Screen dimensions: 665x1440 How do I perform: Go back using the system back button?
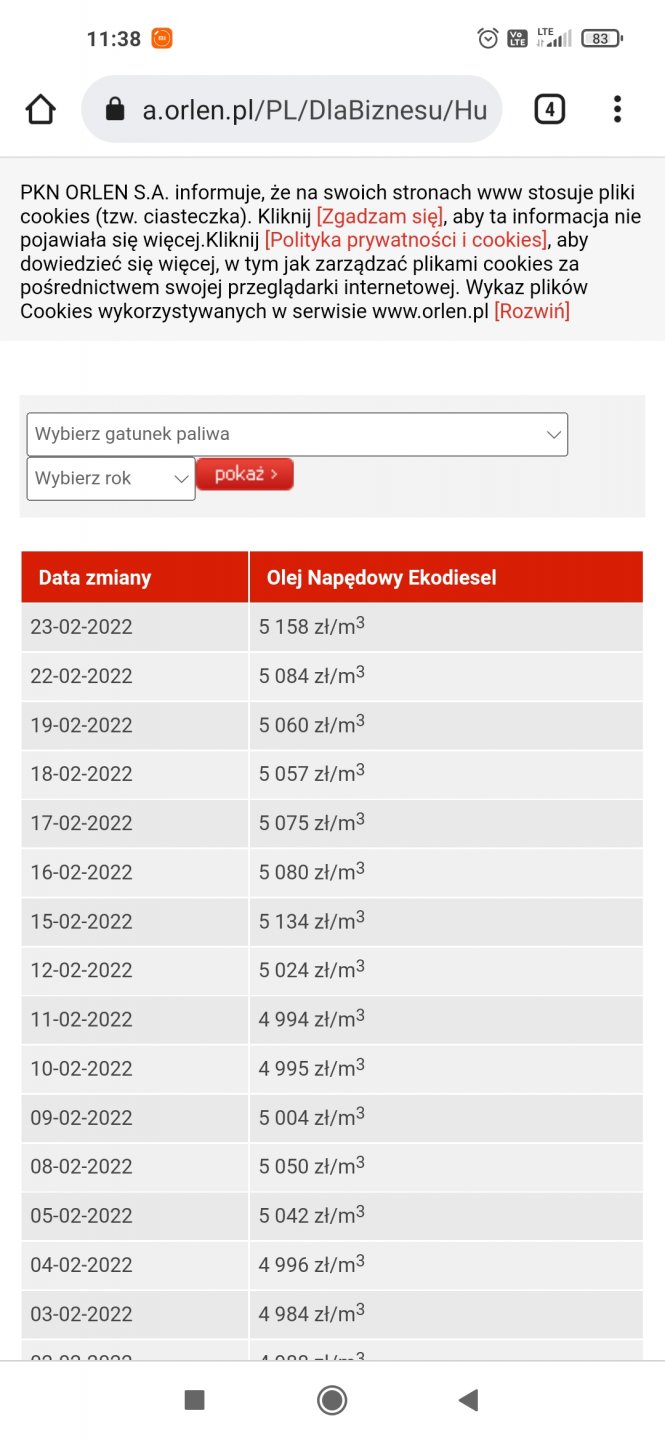467,1400
